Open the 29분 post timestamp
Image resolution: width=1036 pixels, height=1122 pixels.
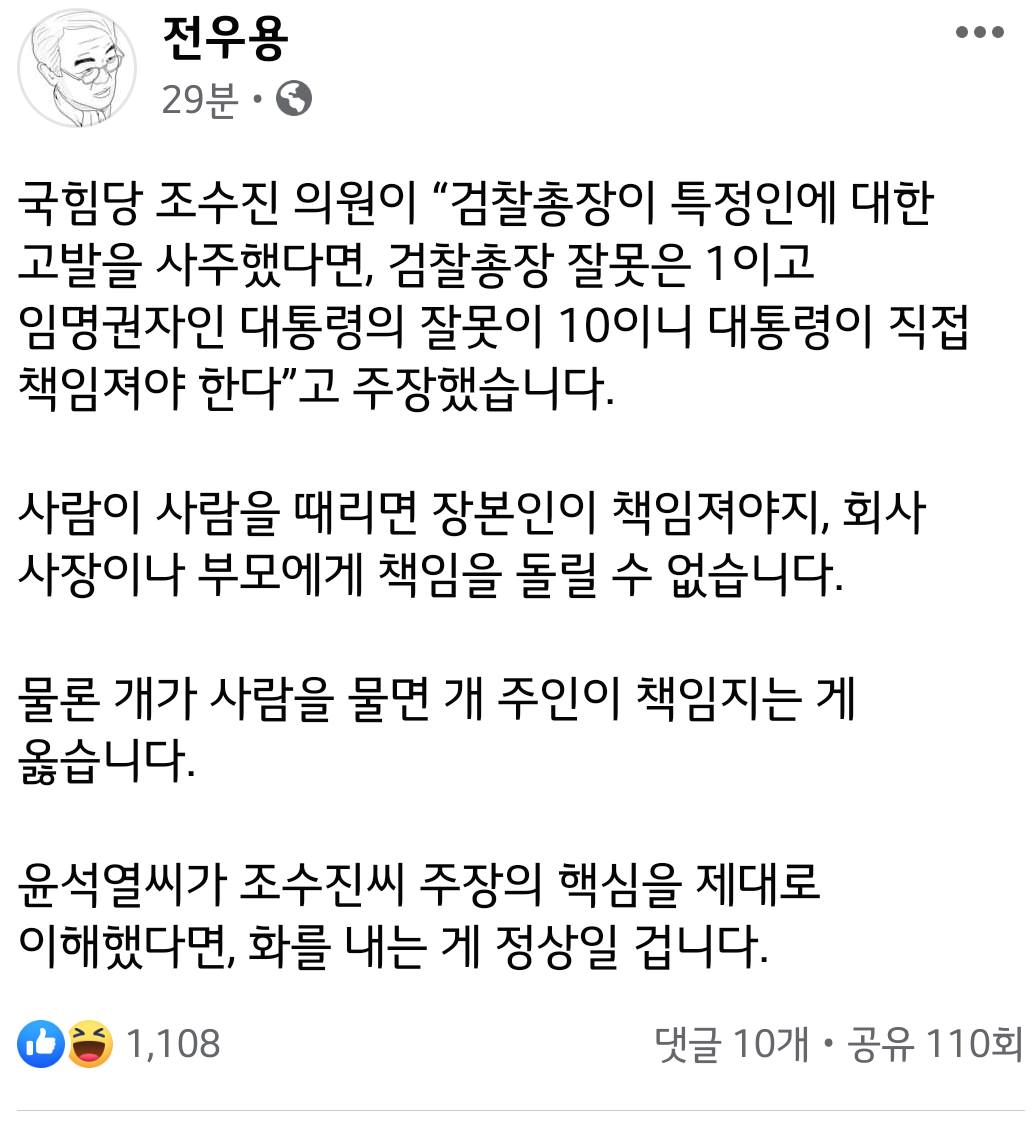[x=199, y=99]
